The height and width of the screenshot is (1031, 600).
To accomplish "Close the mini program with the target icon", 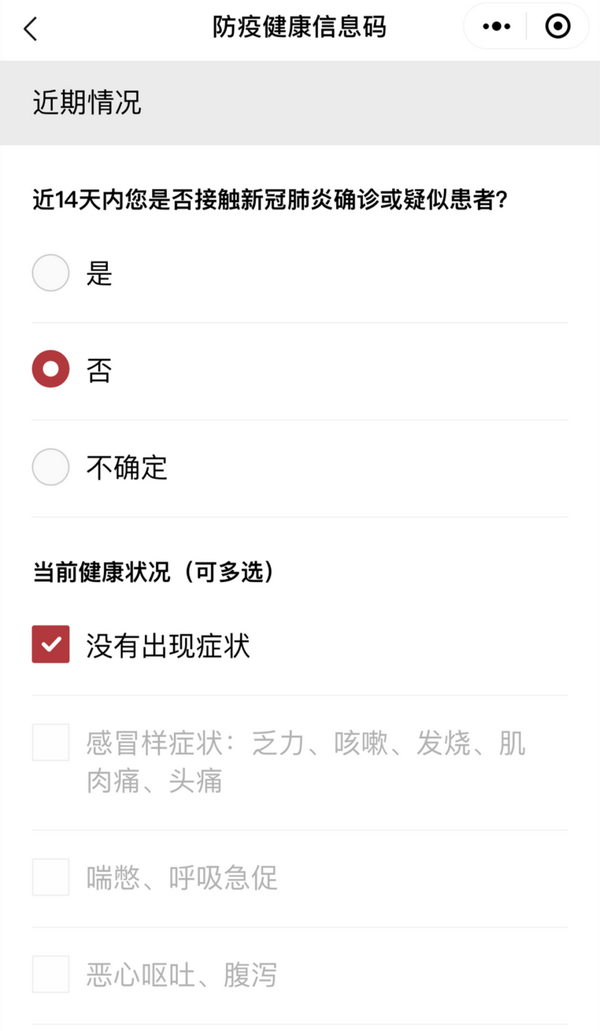I will [558, 27].
